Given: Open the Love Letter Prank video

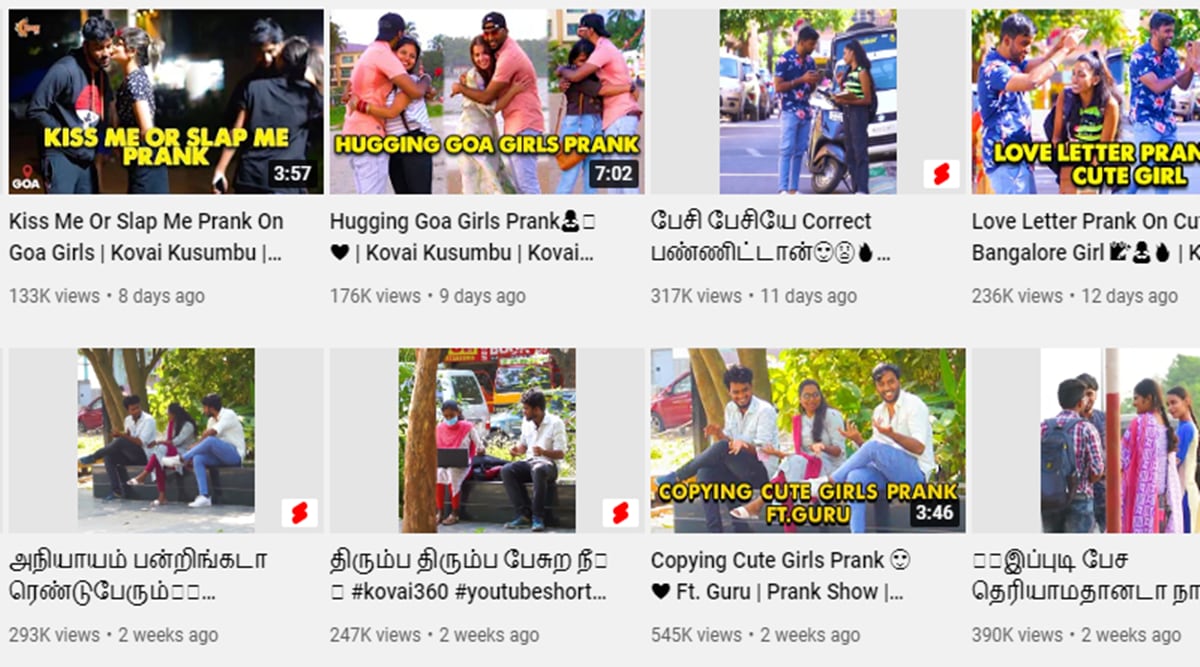Looking at the screenshot, I should pos(1086,102).
